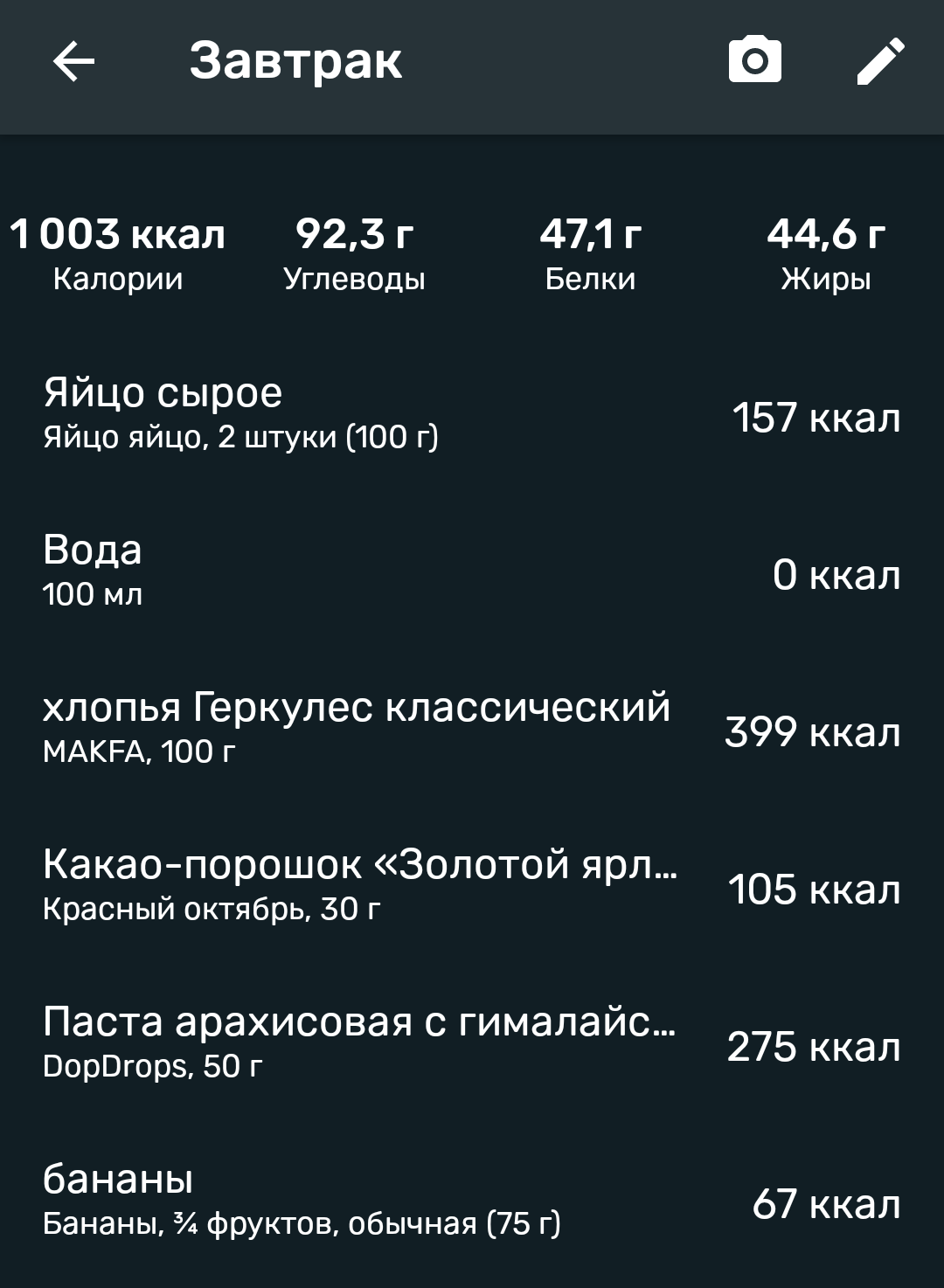
Task: View the Какао-порошок Красный октябрь item
Action: 472,889
